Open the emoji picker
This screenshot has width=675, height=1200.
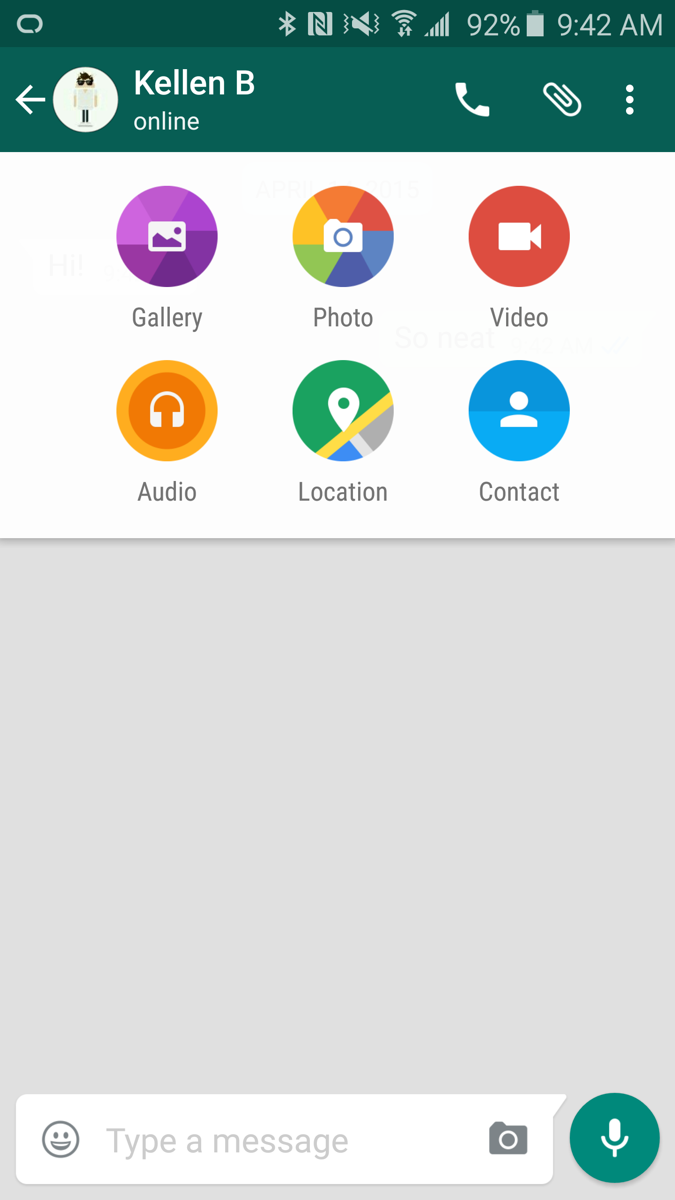(60, 1140)
